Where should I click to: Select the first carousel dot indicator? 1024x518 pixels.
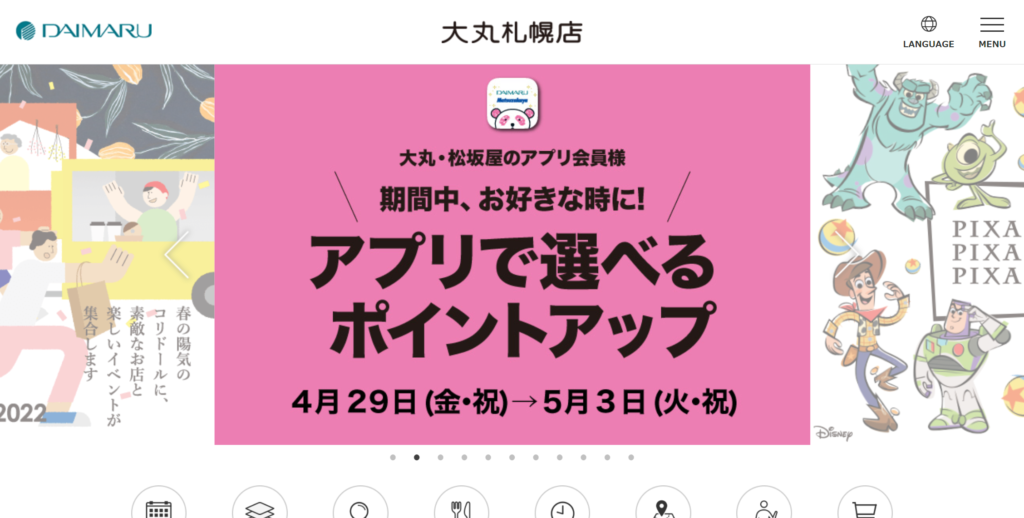(393, 457)
